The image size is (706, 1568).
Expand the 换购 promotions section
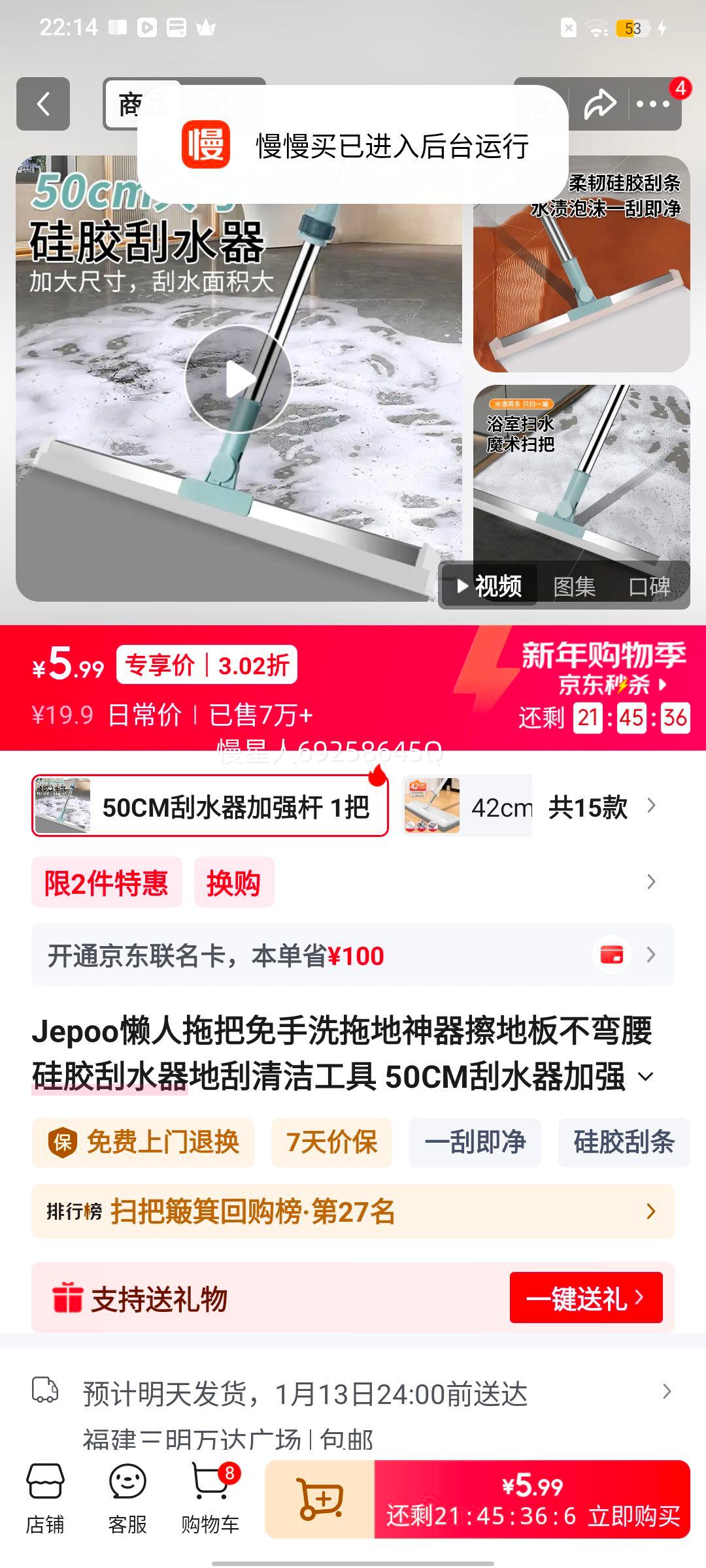[234, 881]
